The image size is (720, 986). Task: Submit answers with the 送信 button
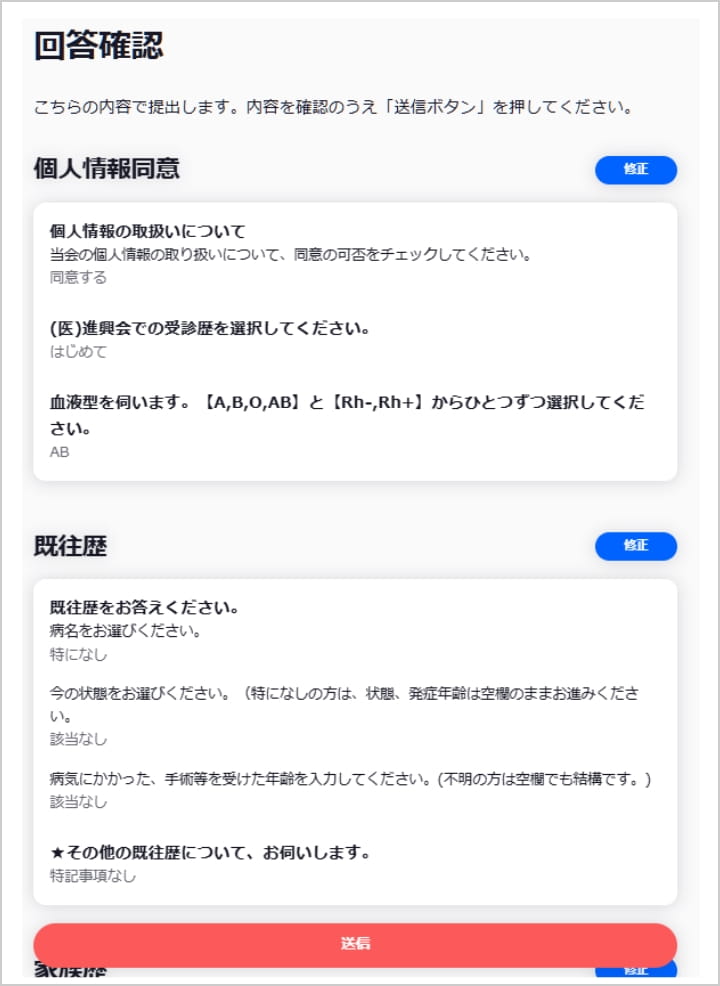(x=355, y=944)
